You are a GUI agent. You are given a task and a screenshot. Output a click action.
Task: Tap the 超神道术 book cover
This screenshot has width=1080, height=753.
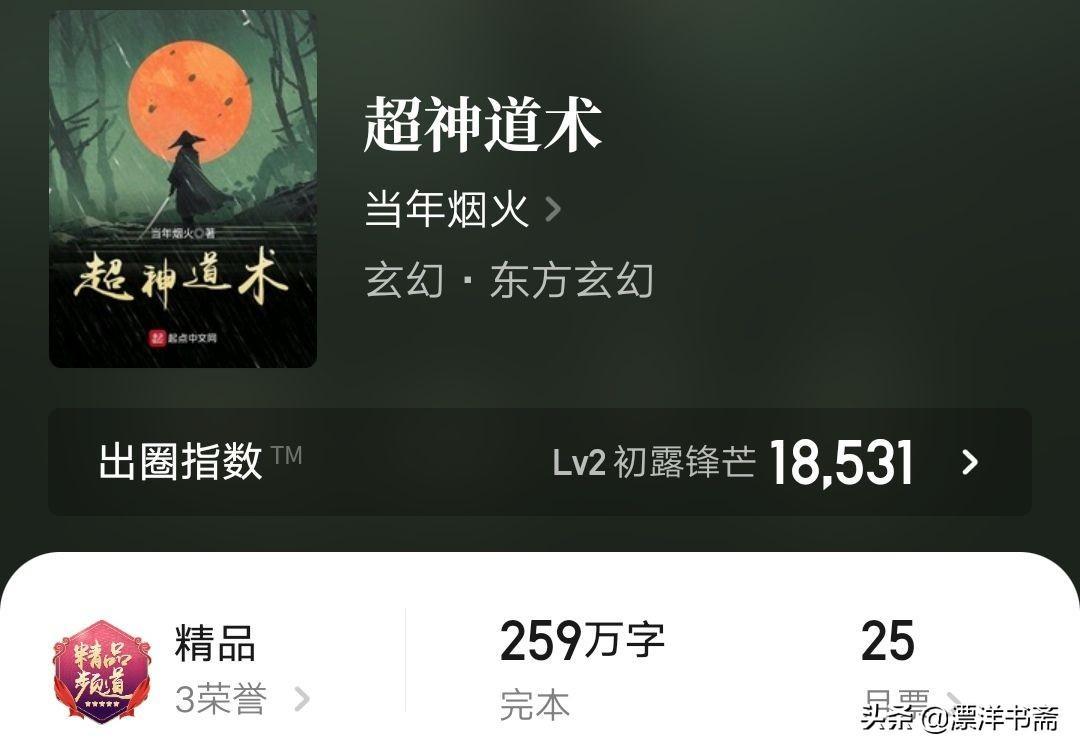183,189
